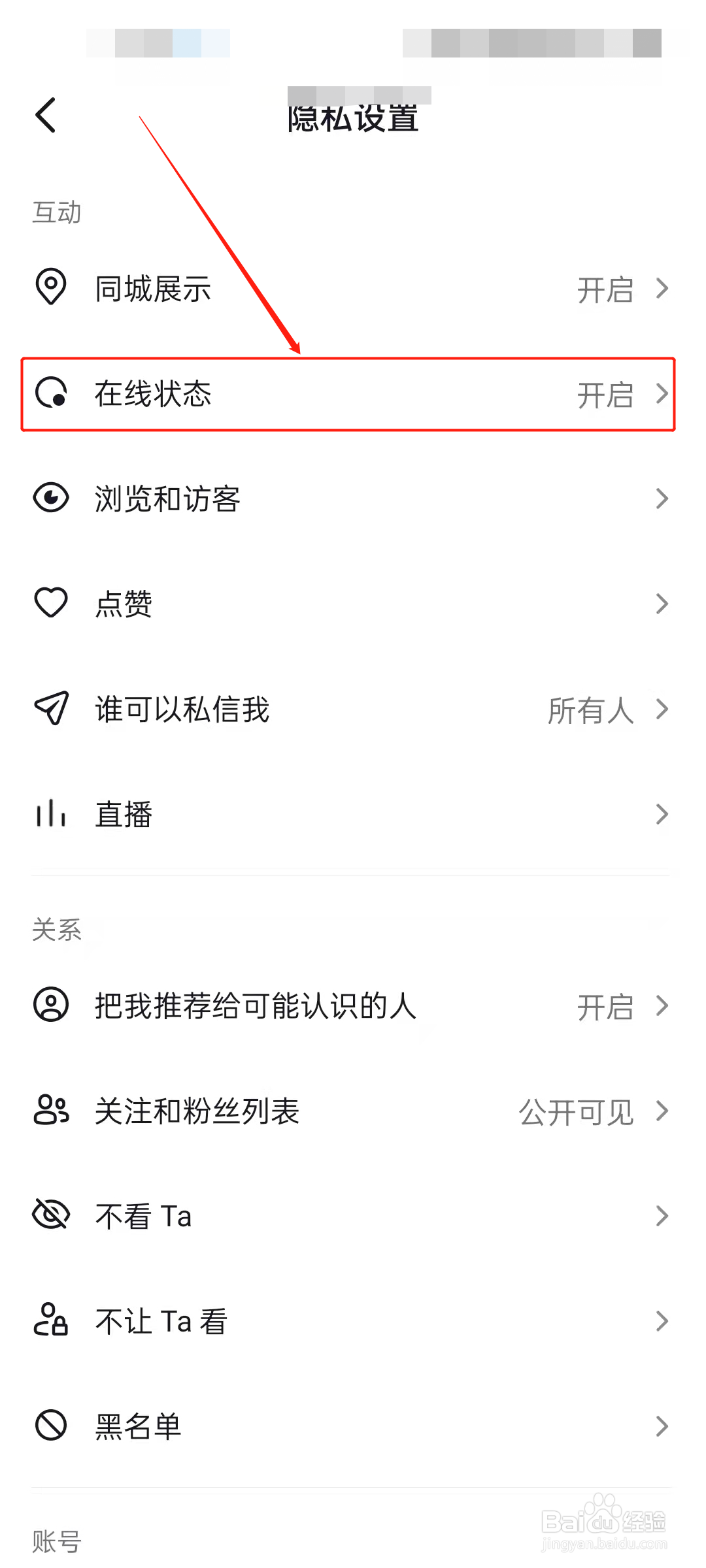Image resolution: width=706 pixels, height=1568 pixels.
Task: Select the crossed-out eye icon for 不看 Ta
Action: point(50,1214)
